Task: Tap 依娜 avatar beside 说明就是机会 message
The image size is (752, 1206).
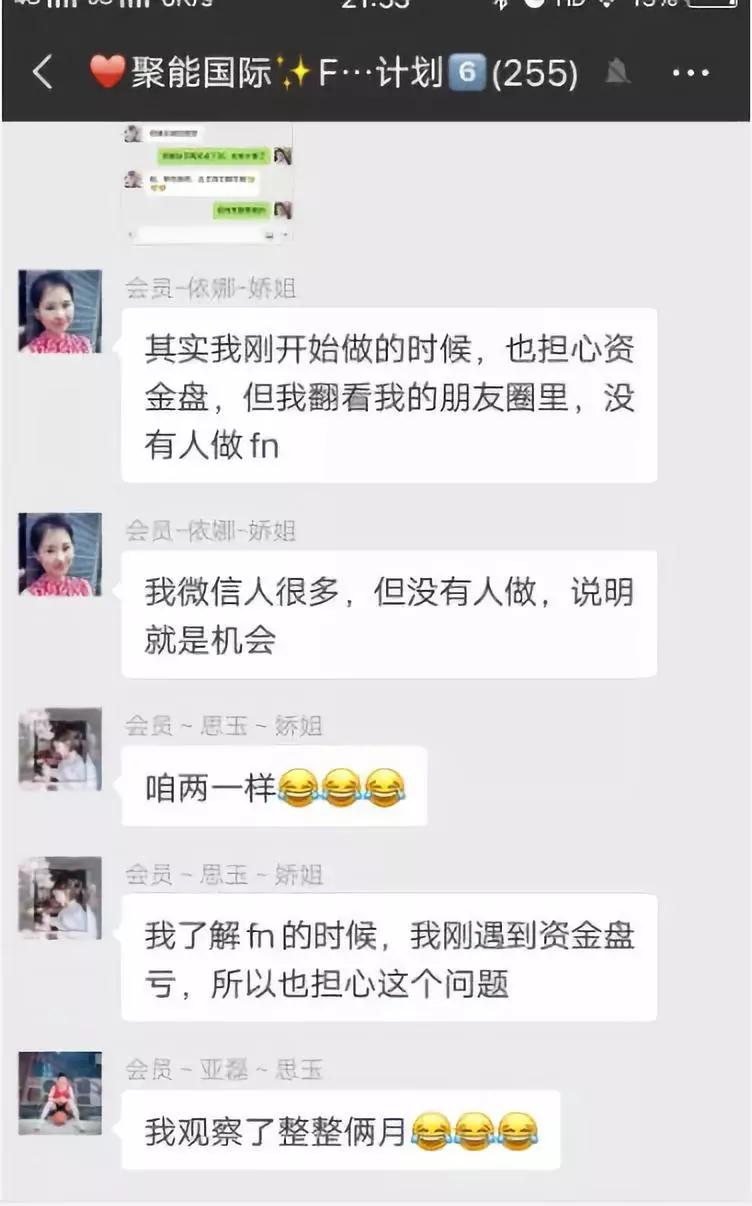Action: [x=60, y=554]
